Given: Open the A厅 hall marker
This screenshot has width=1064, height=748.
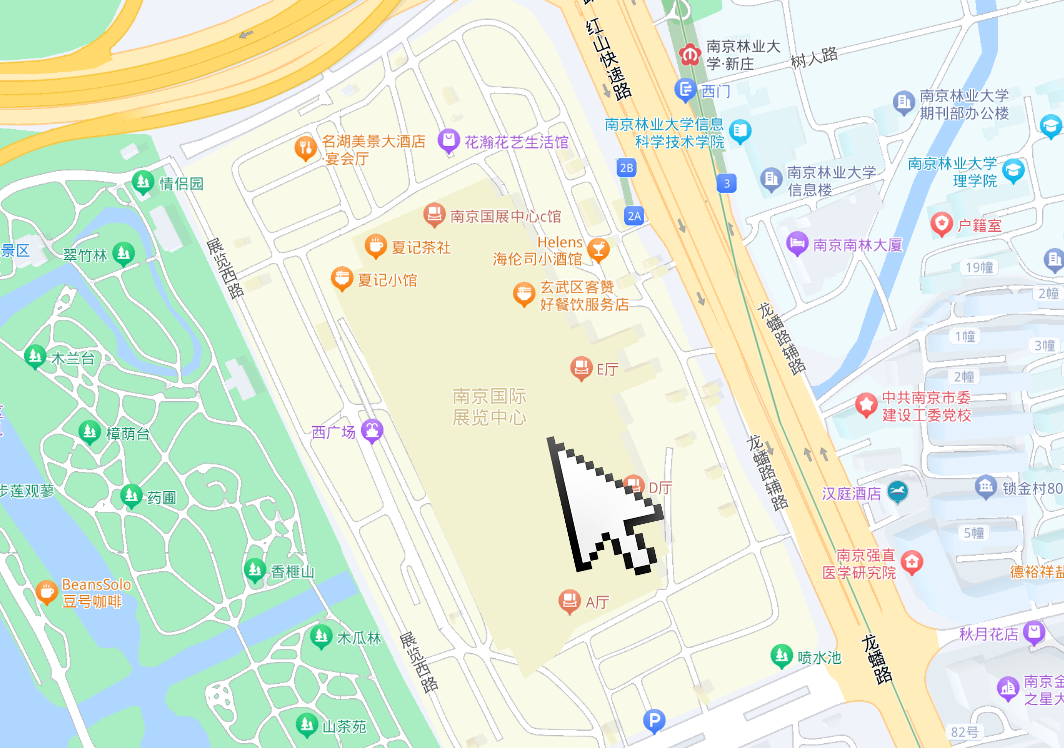Looking at the screenshot, I should click(569, 601).
